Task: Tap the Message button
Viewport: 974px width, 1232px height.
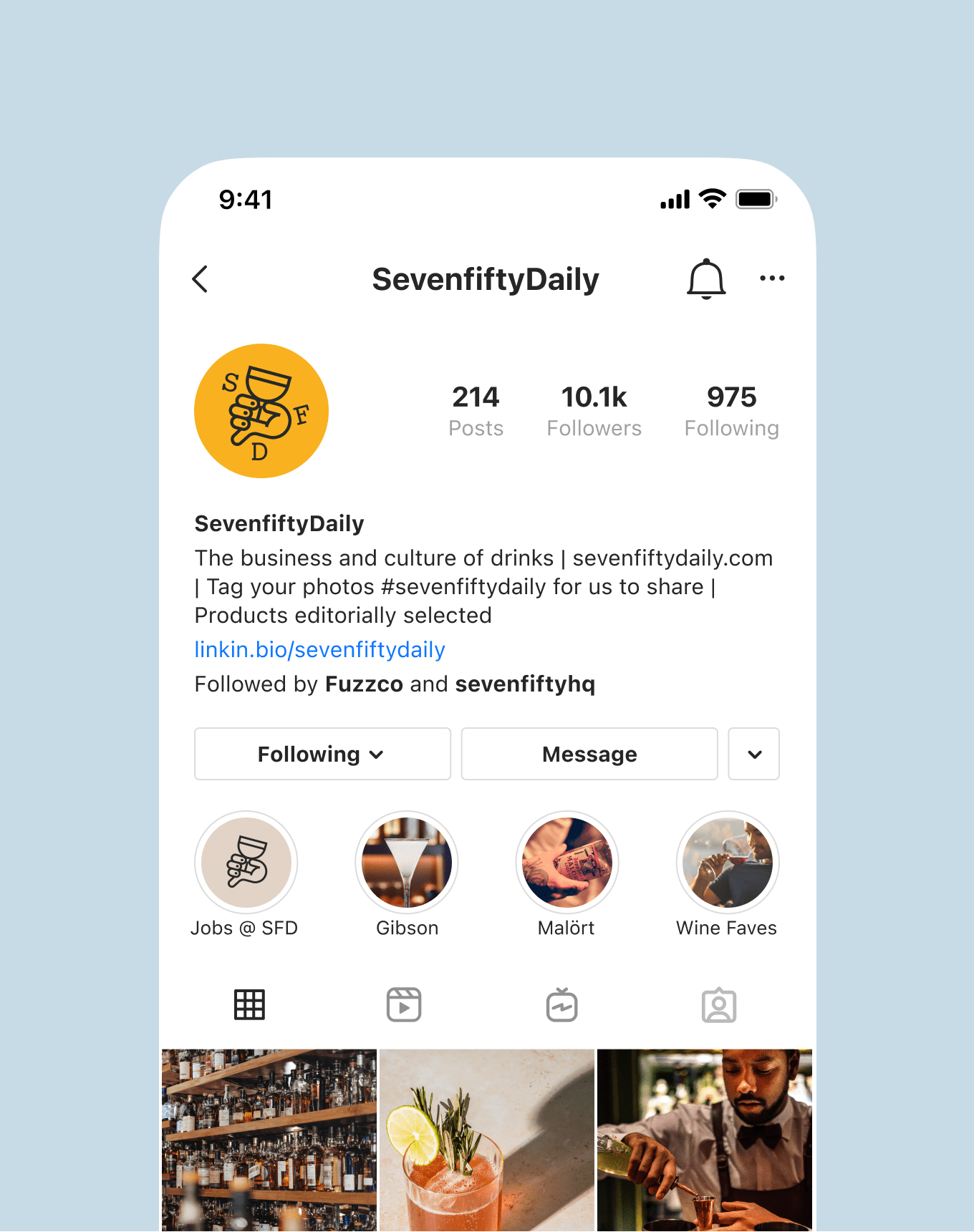Action: point(589,754)
